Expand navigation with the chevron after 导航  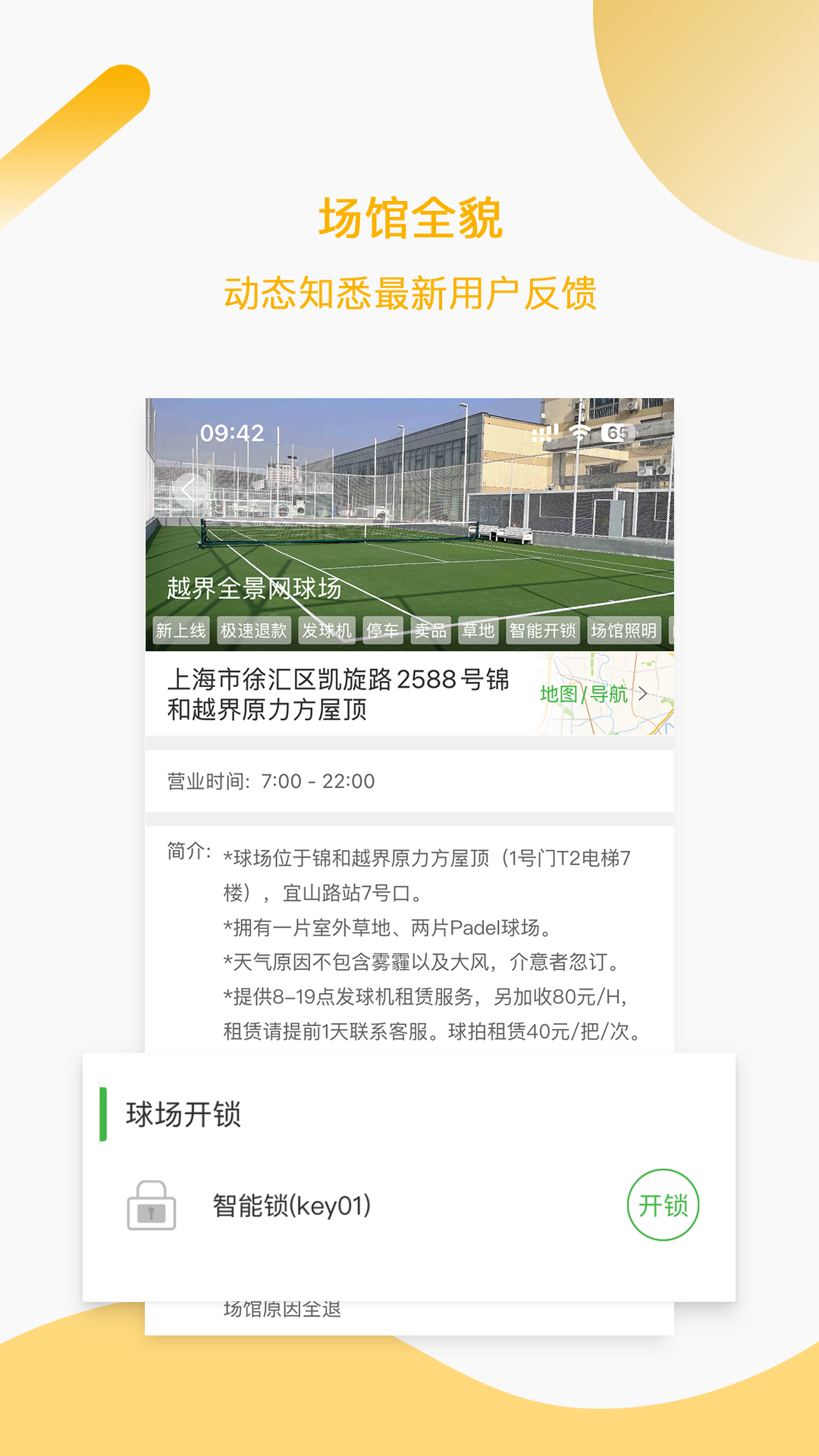(643, 693)
